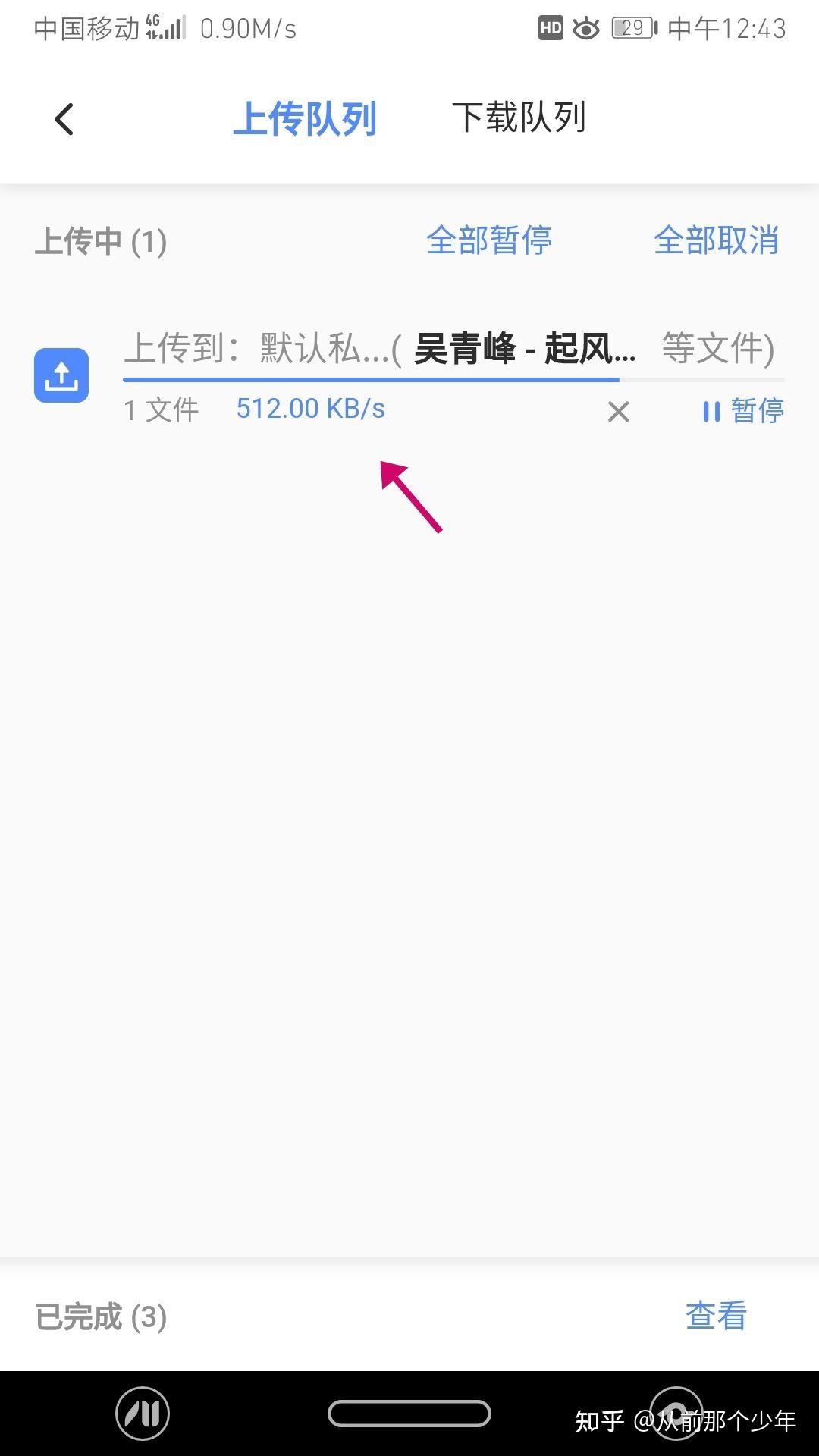Cancel the 吴青峰 upload with the X
The width and height of the screenshot is (819, 1456).
(619, 412)
